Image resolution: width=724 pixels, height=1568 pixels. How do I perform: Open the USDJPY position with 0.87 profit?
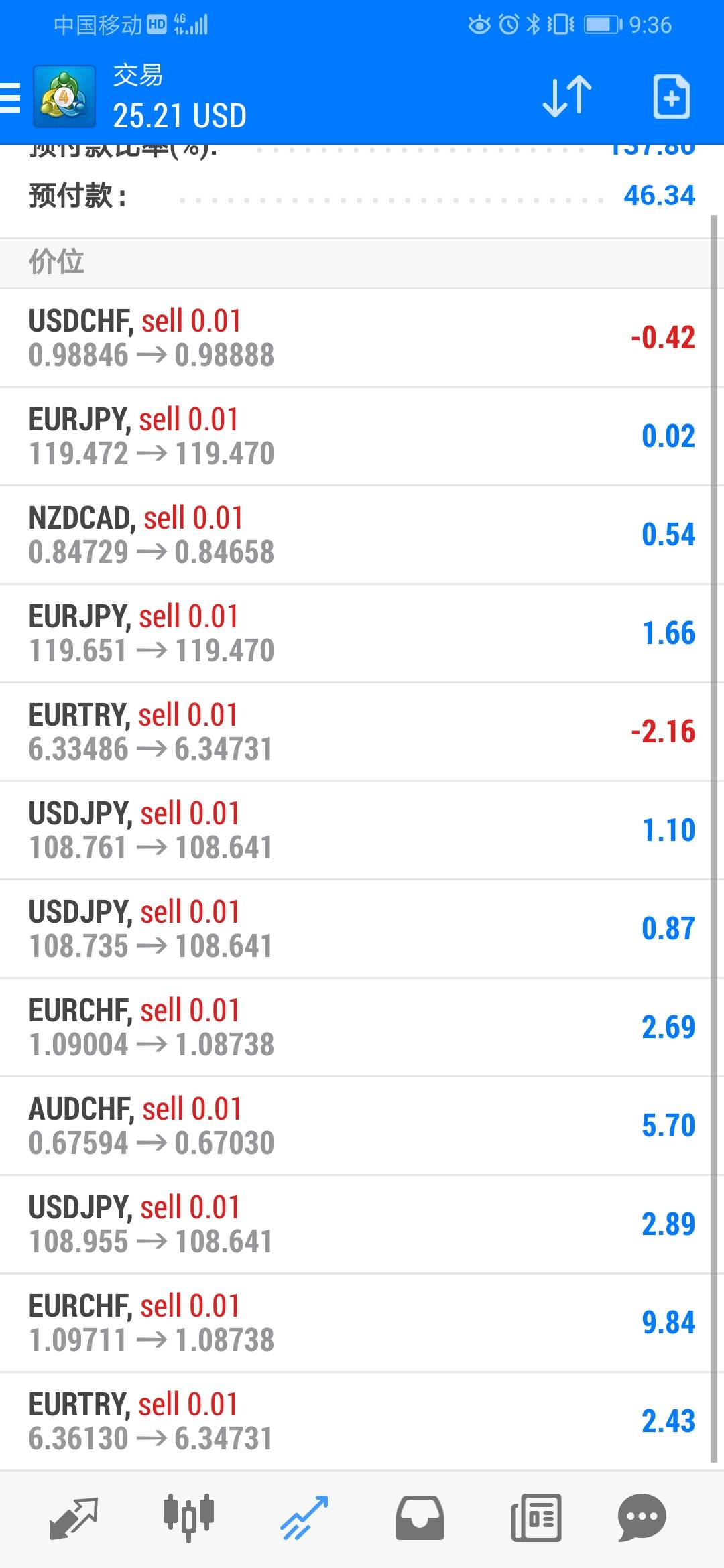362,929
